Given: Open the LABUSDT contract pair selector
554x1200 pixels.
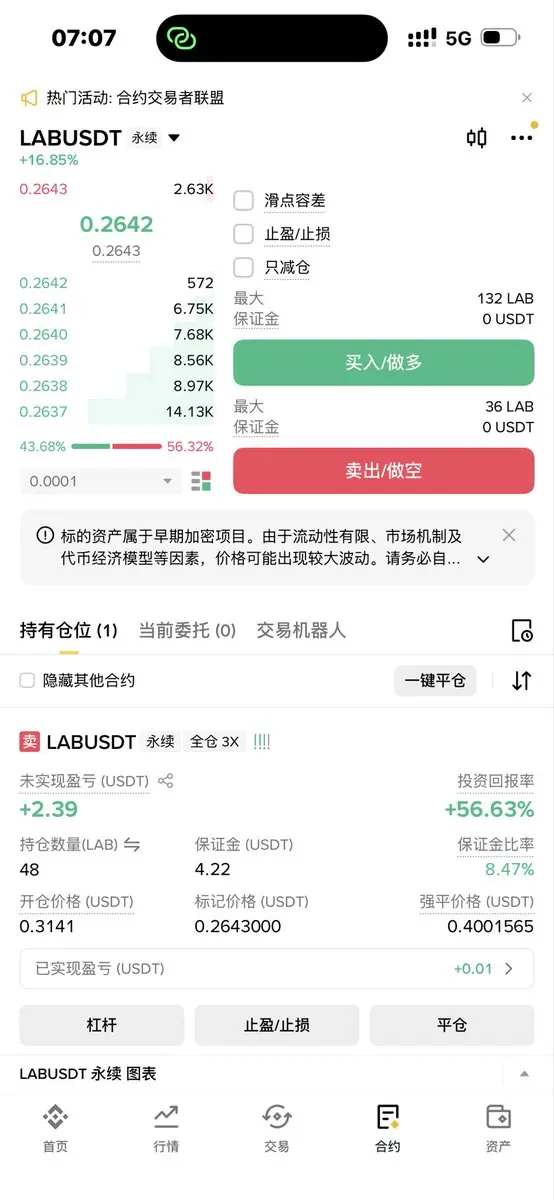Looking at the screenshot, I should point(100,138).
